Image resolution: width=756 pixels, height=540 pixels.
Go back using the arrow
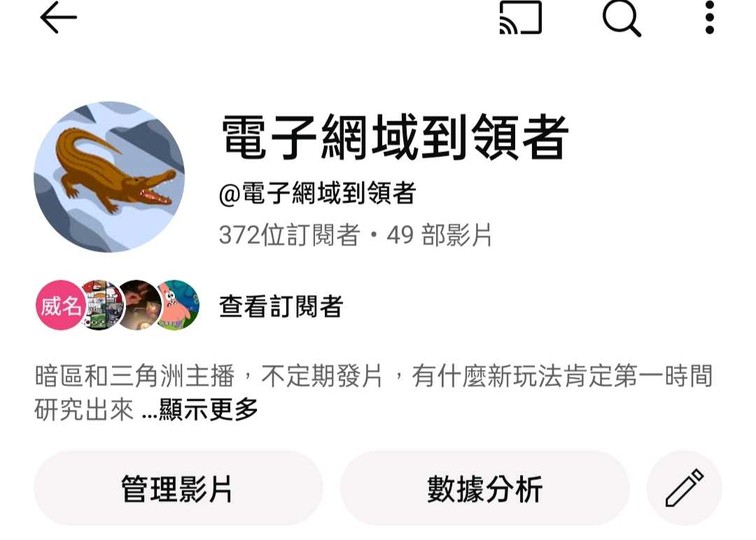pyautogui.click(x=58, y=18)
